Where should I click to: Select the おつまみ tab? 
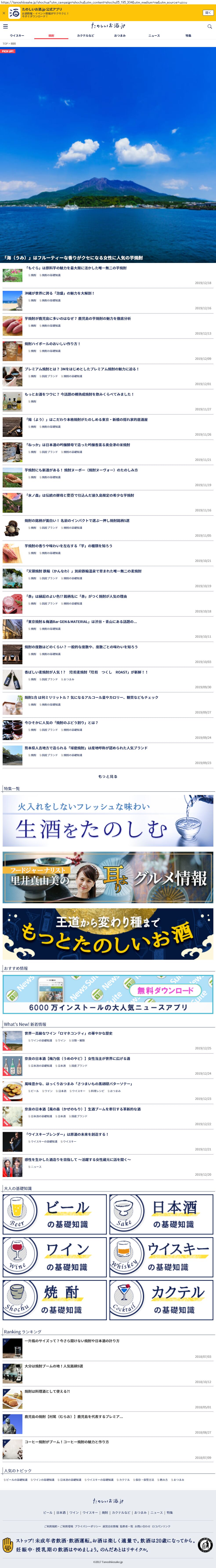click(x=120, y=36)
